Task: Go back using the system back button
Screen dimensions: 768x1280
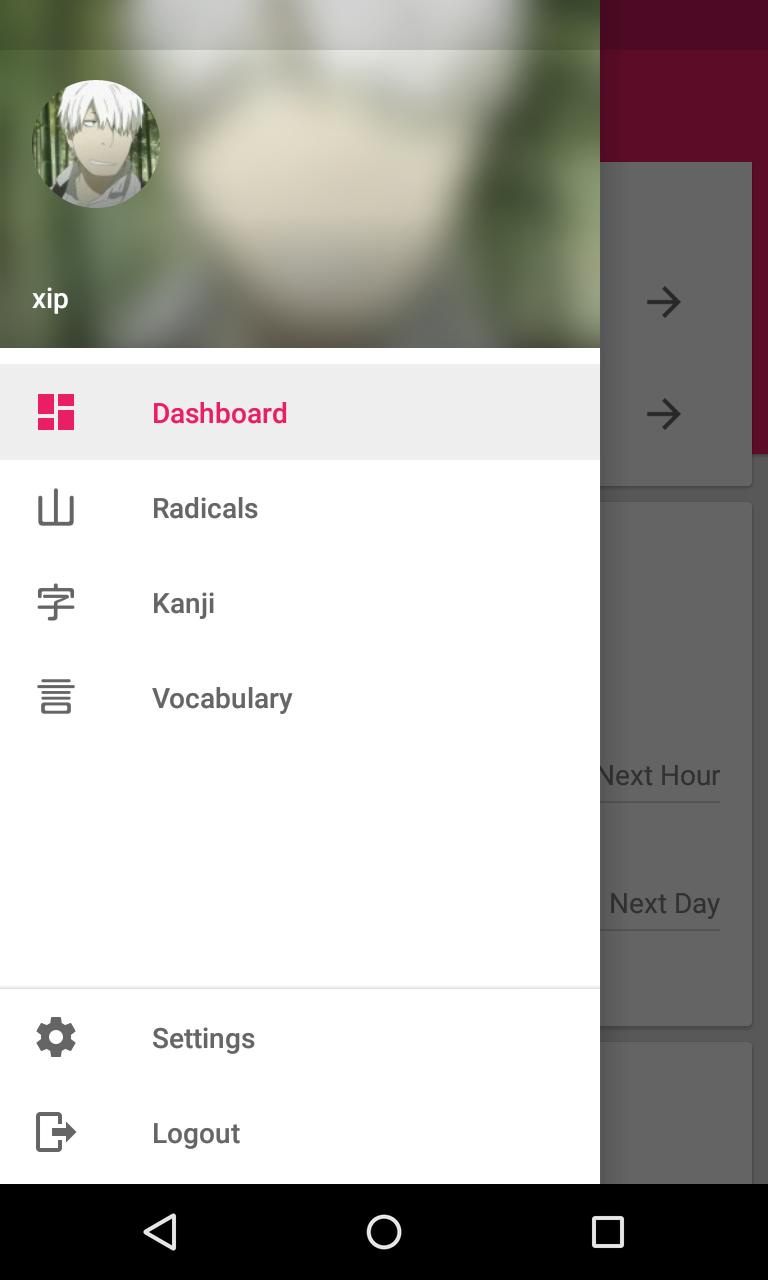Action: [x=160, y=1232]
